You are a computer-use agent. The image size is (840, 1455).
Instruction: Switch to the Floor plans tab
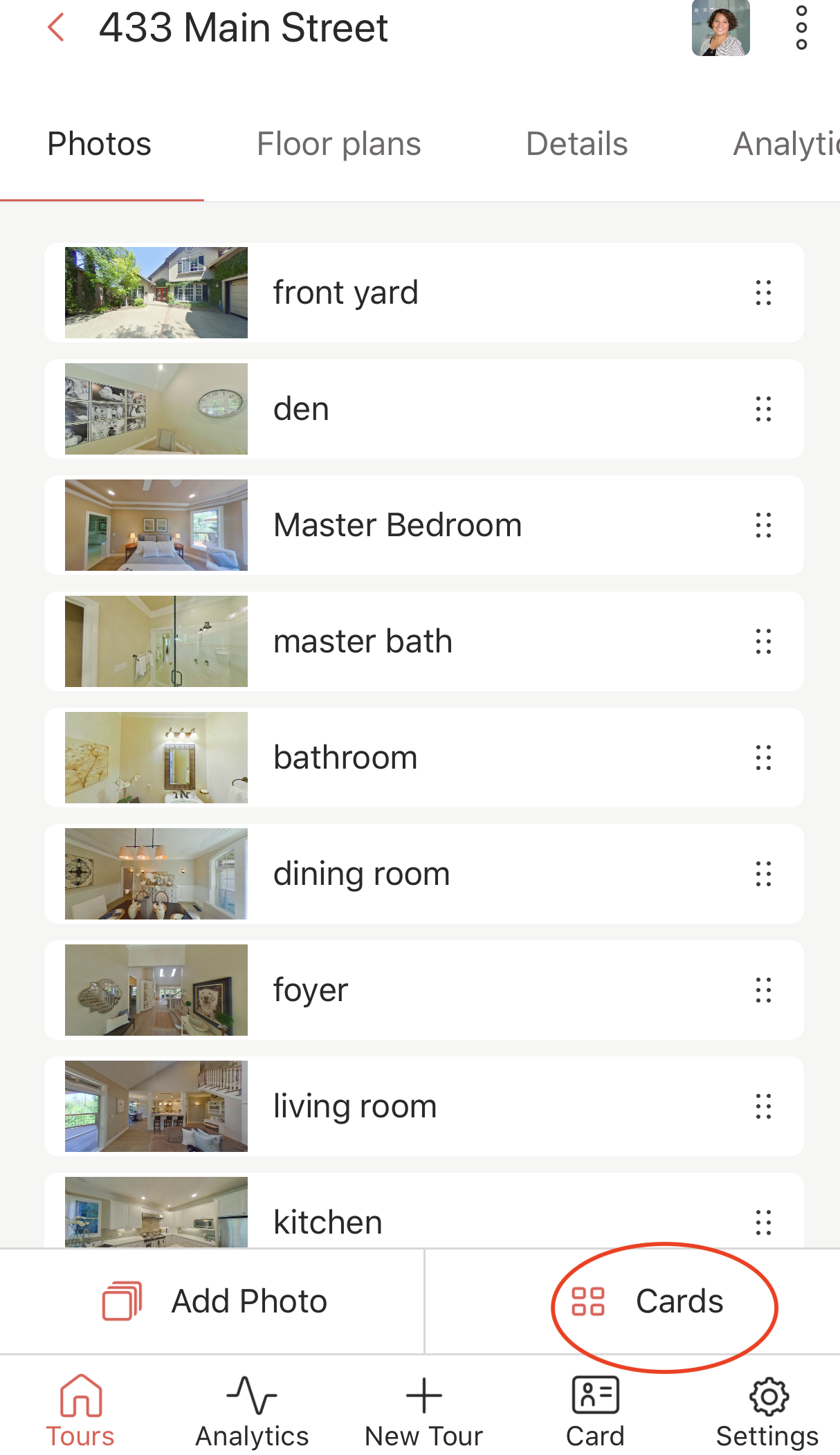[338, 145]
